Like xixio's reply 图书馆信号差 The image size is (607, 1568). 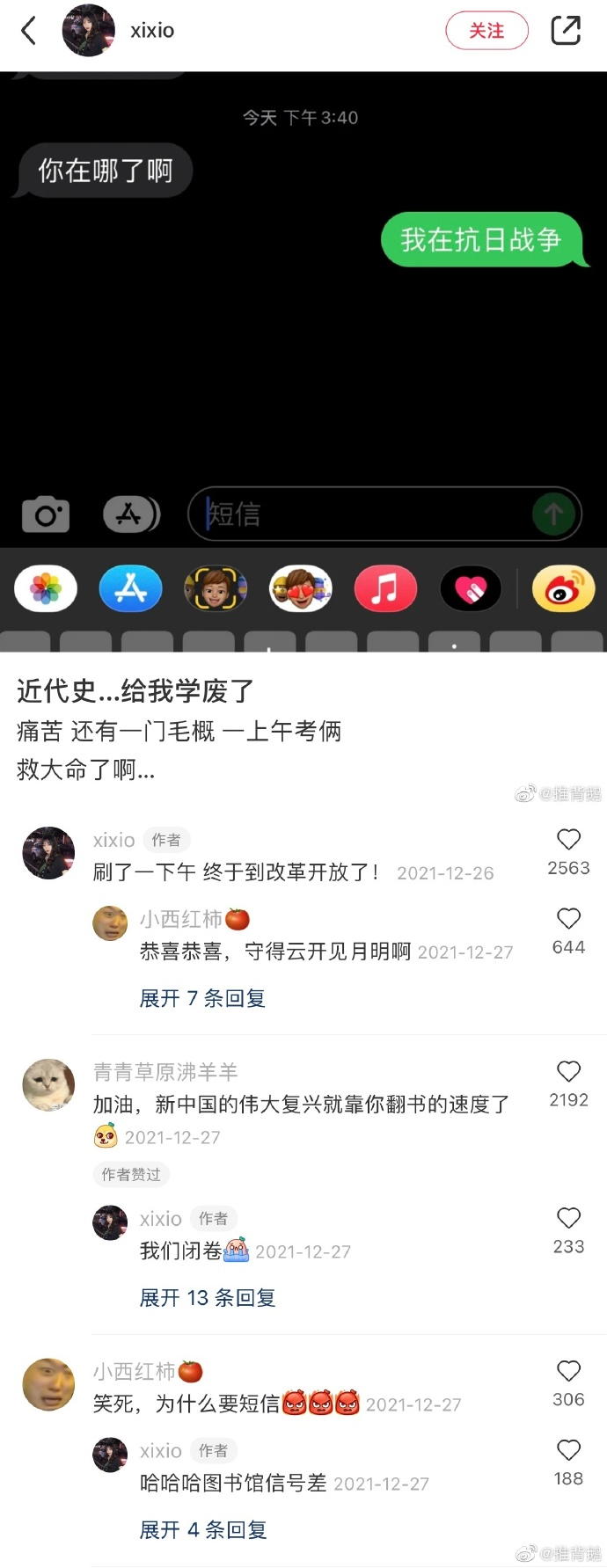pyautogui.click(x=568, y=1450)
